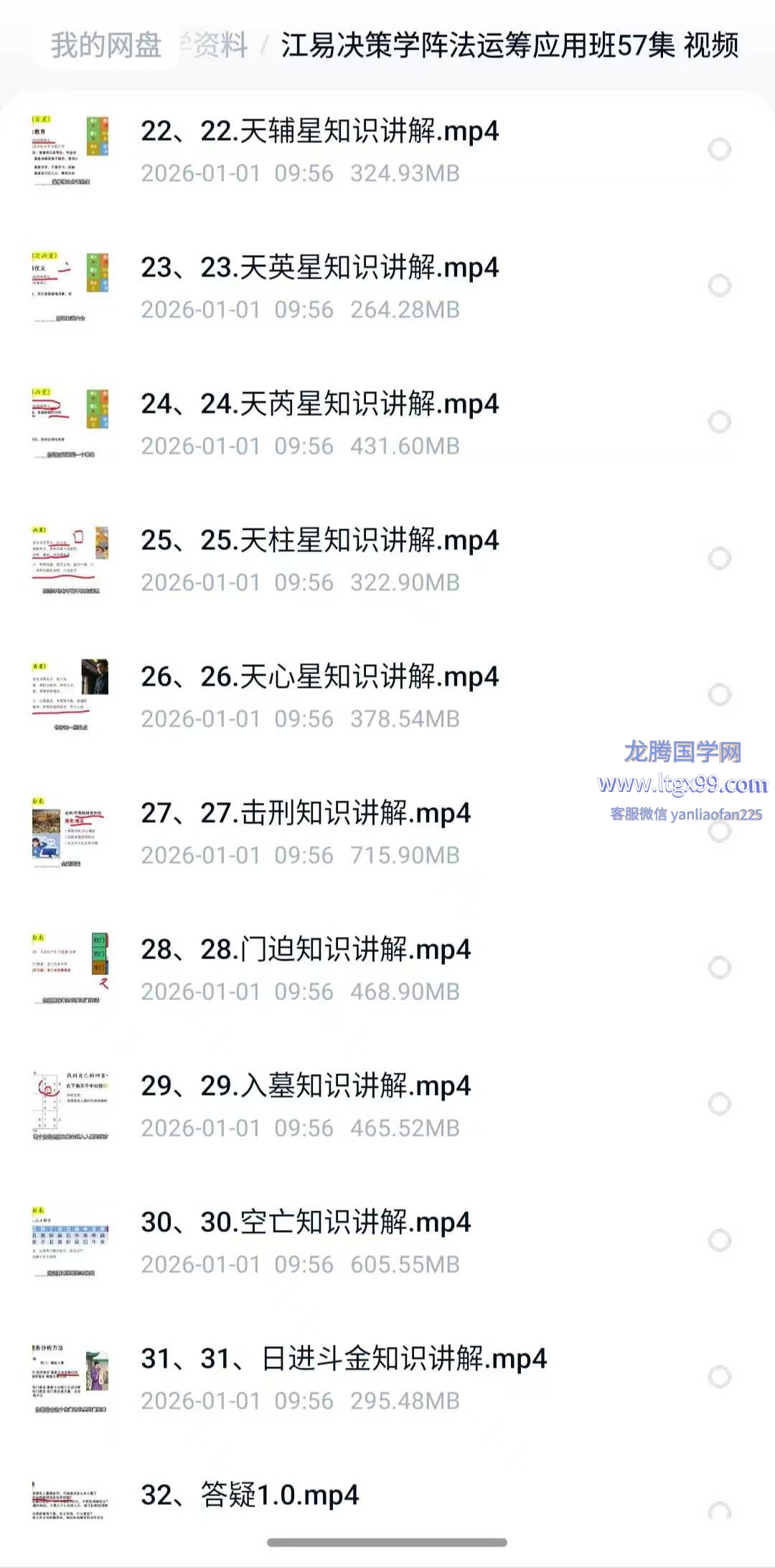Play 31、日进斗金知识讲解.mp4

click(x=344, y=1360)
